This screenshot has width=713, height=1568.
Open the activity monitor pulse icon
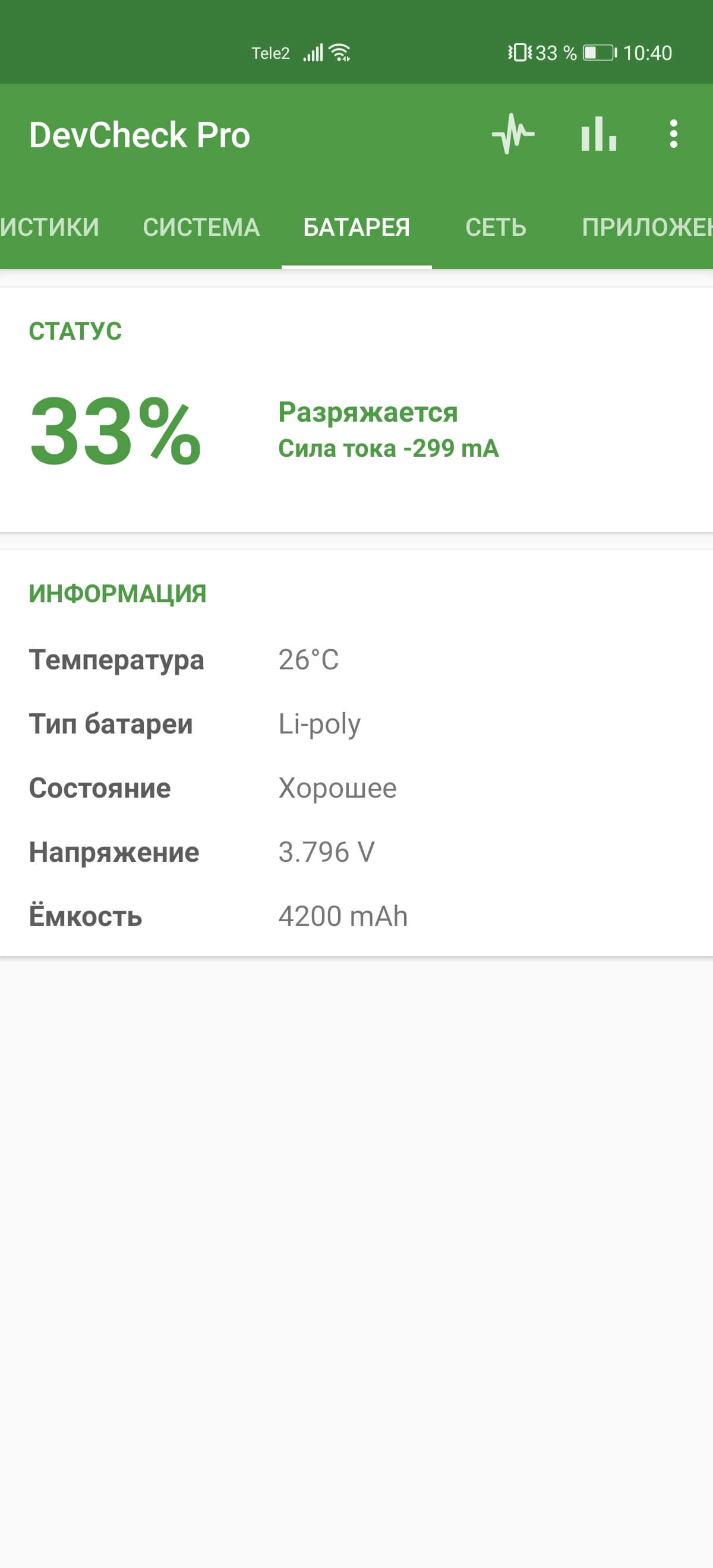coord(513,134)
